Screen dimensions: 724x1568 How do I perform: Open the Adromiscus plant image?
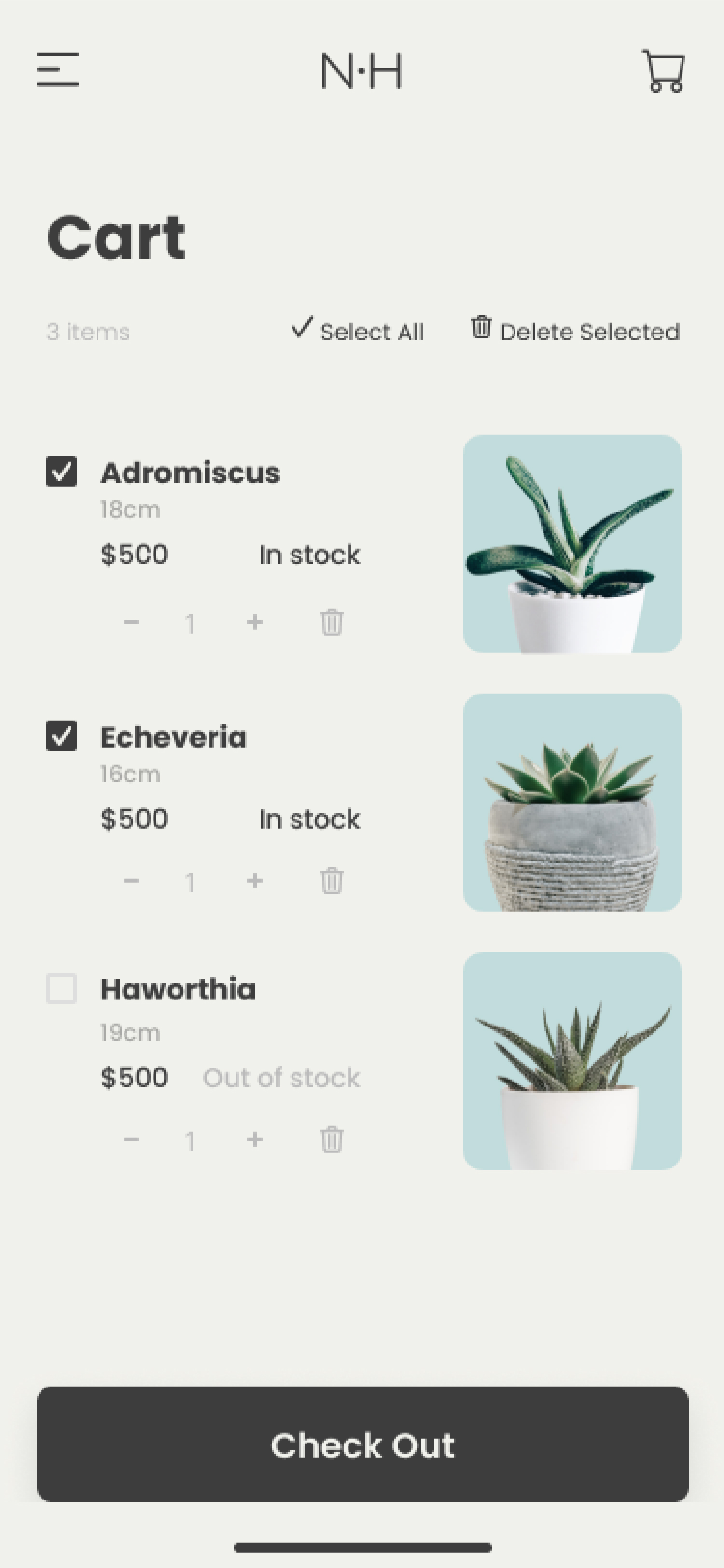coord(572,543)
